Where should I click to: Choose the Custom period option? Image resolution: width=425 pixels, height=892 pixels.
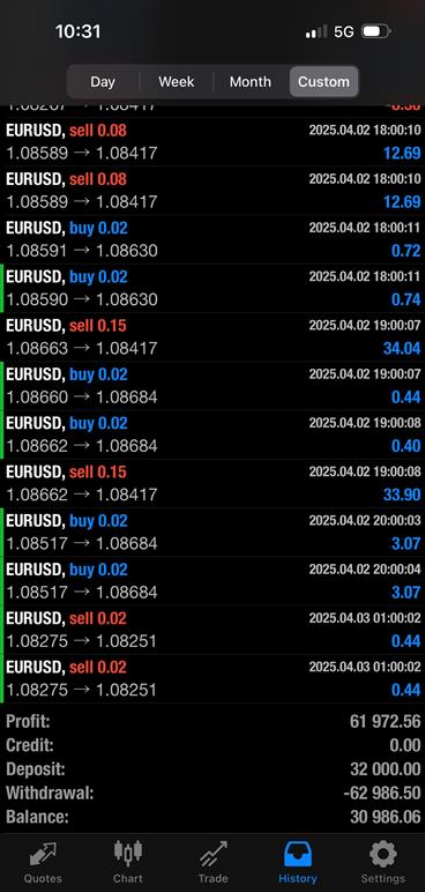point(324,82)
